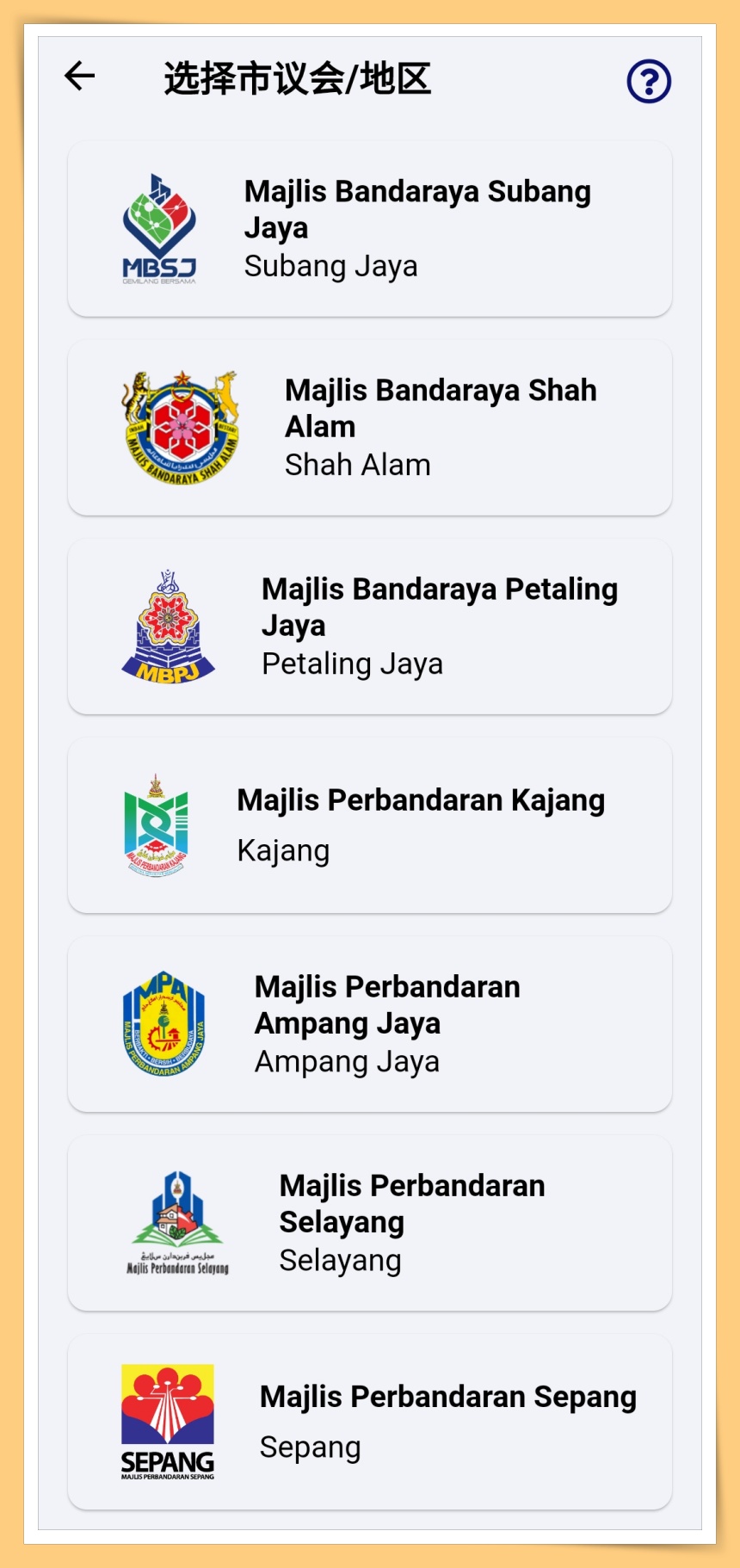This screenshot has height=1568, width=740.
Task: Open the help question mark icon
Action: coord(649,81)
